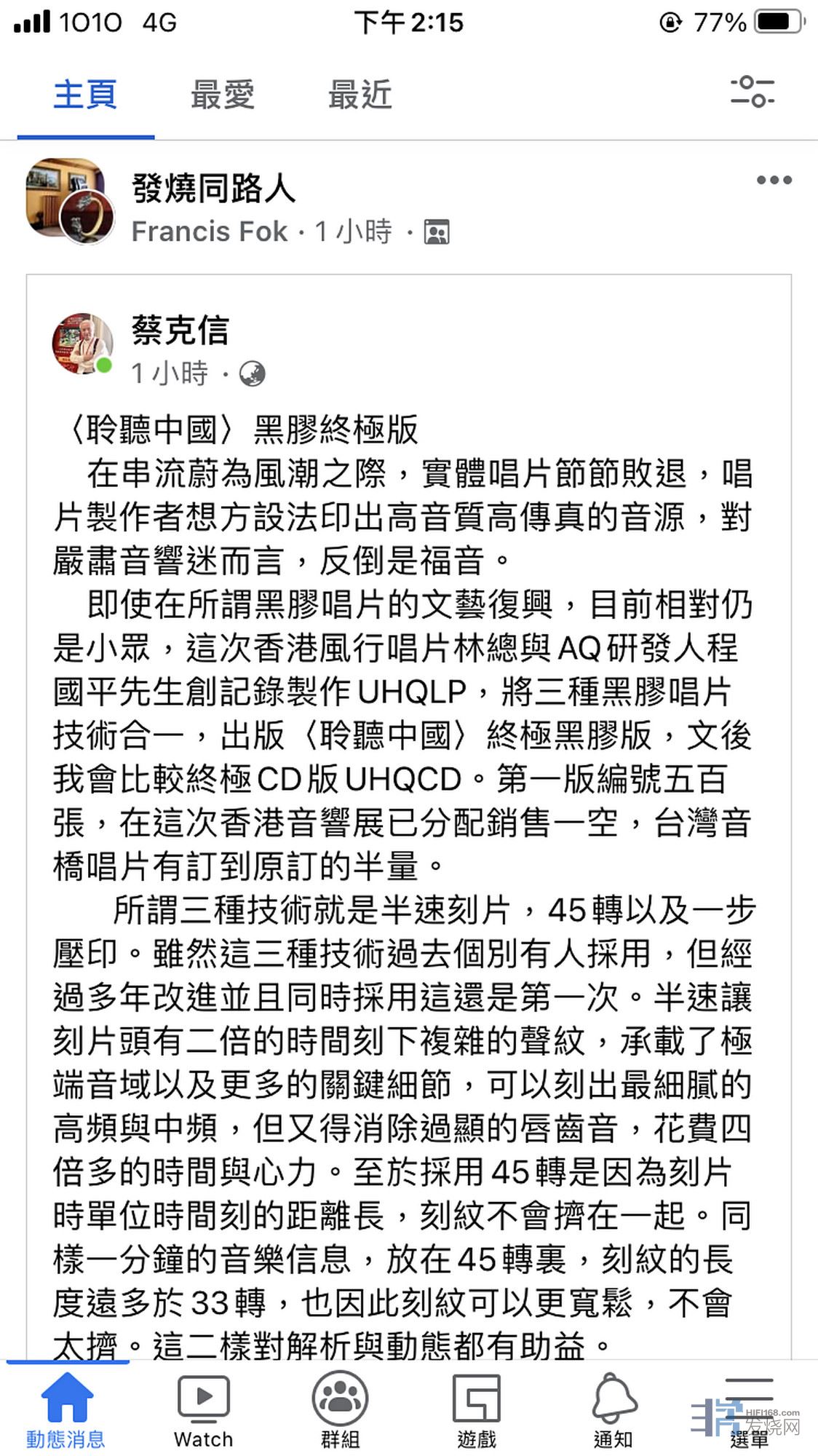Switch to the 主頁 tab

[85, 95]
